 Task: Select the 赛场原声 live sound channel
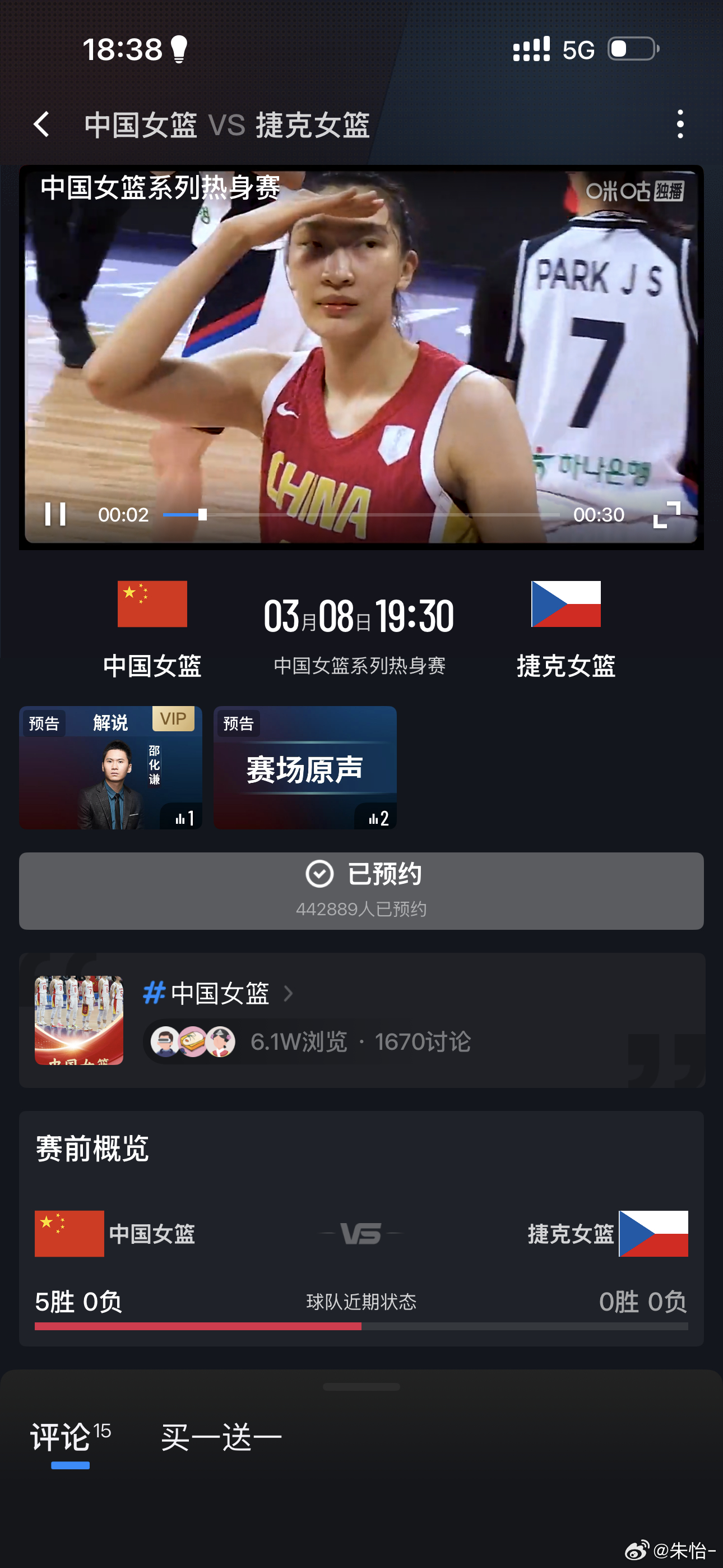pos(304,768)
